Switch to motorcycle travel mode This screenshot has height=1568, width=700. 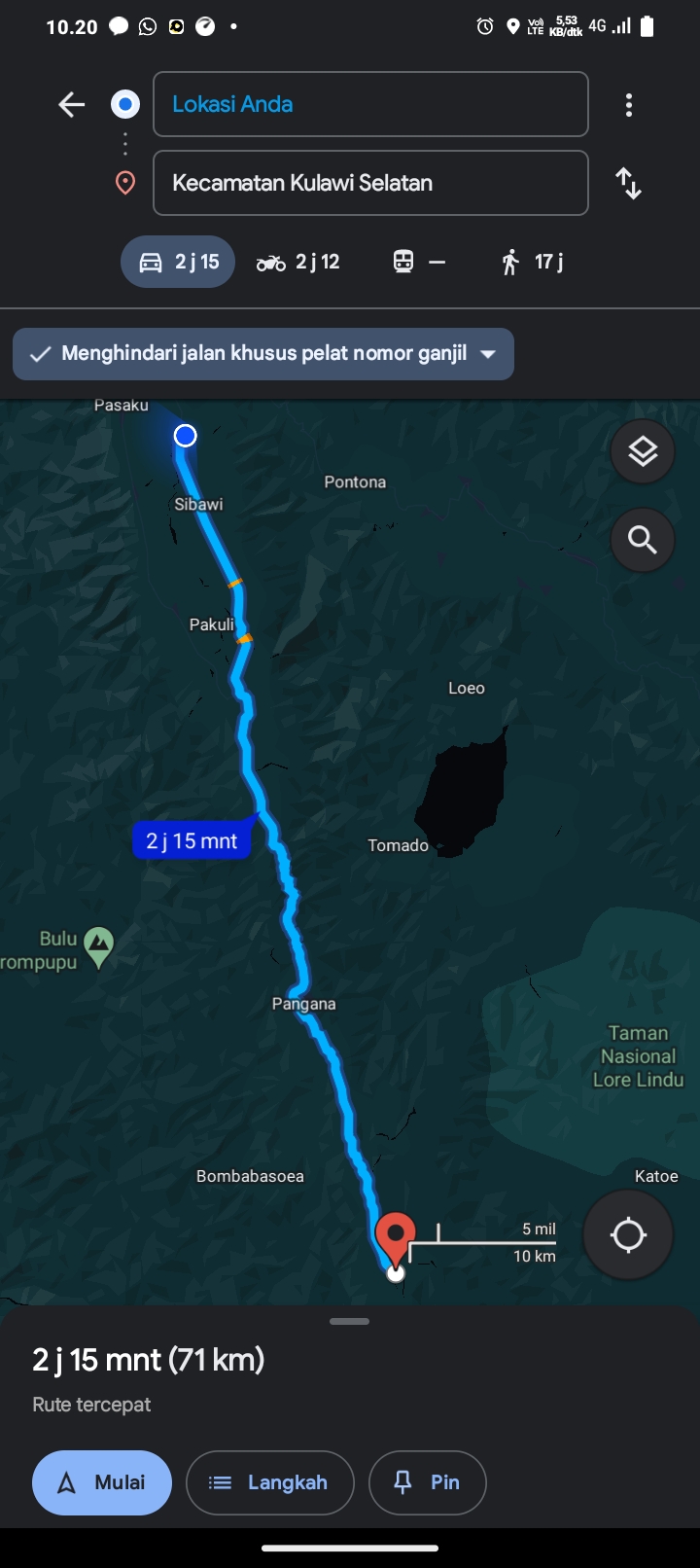click(x=298, y=262)
